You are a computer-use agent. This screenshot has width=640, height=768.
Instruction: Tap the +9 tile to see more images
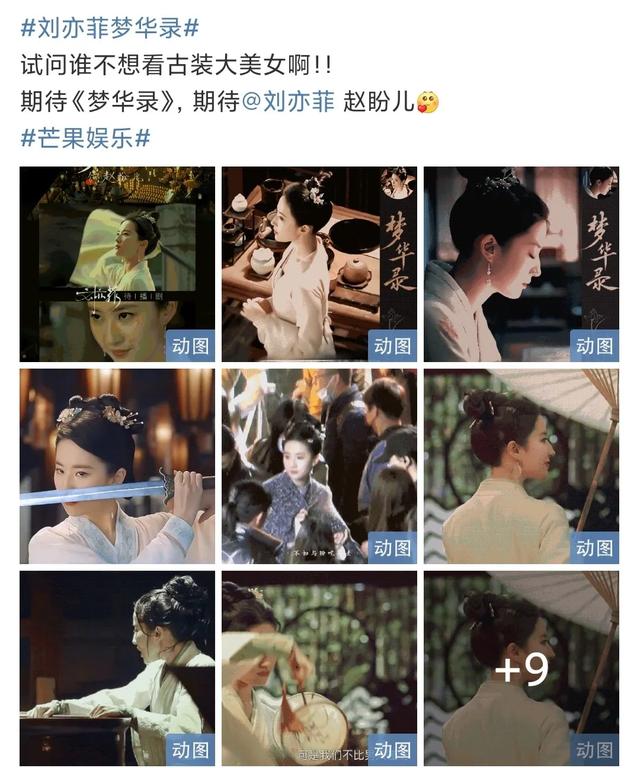[x=521, y=668]
